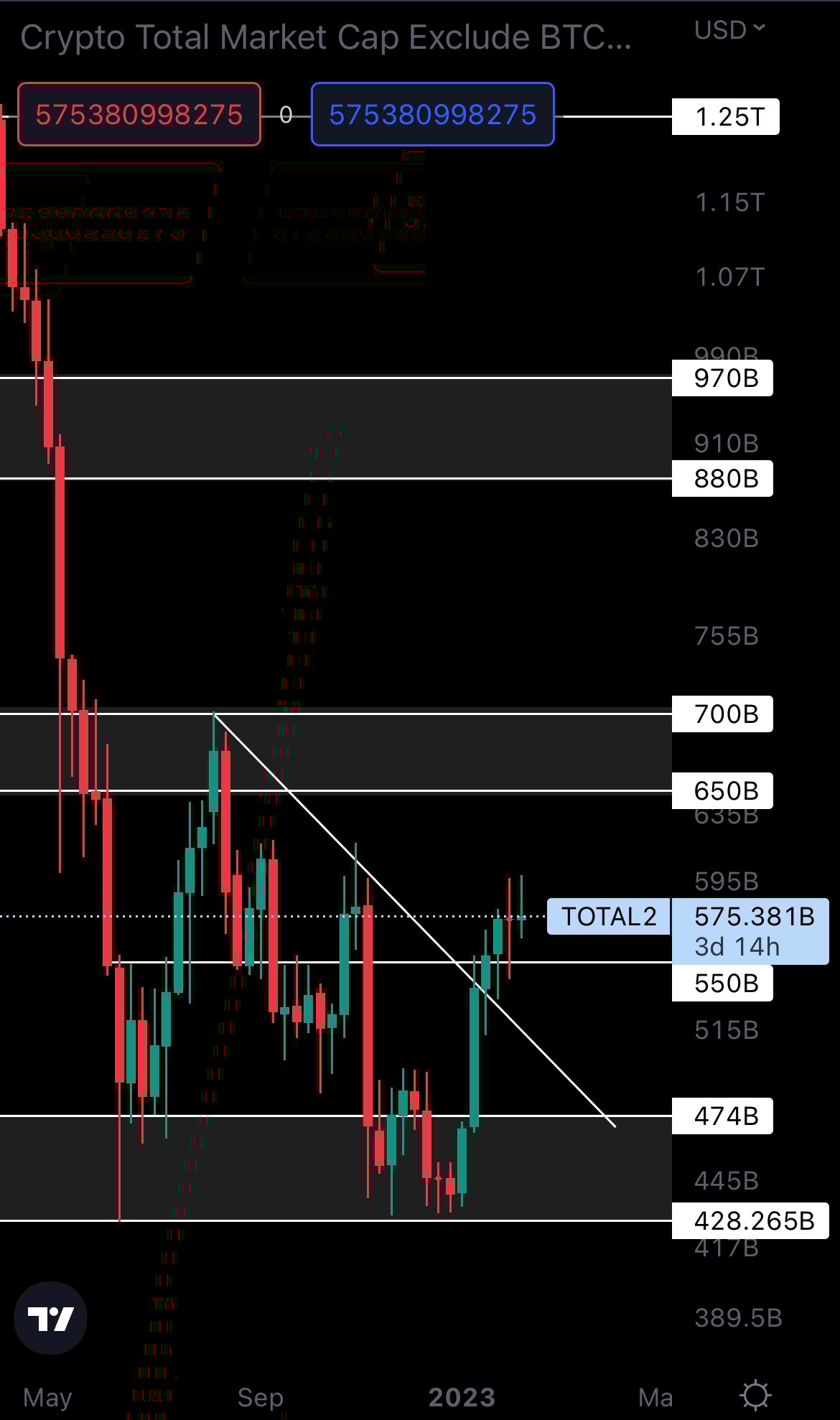Open the USD currency dropdown
This screenshot has width=840, height=1420.
(729, 30)
